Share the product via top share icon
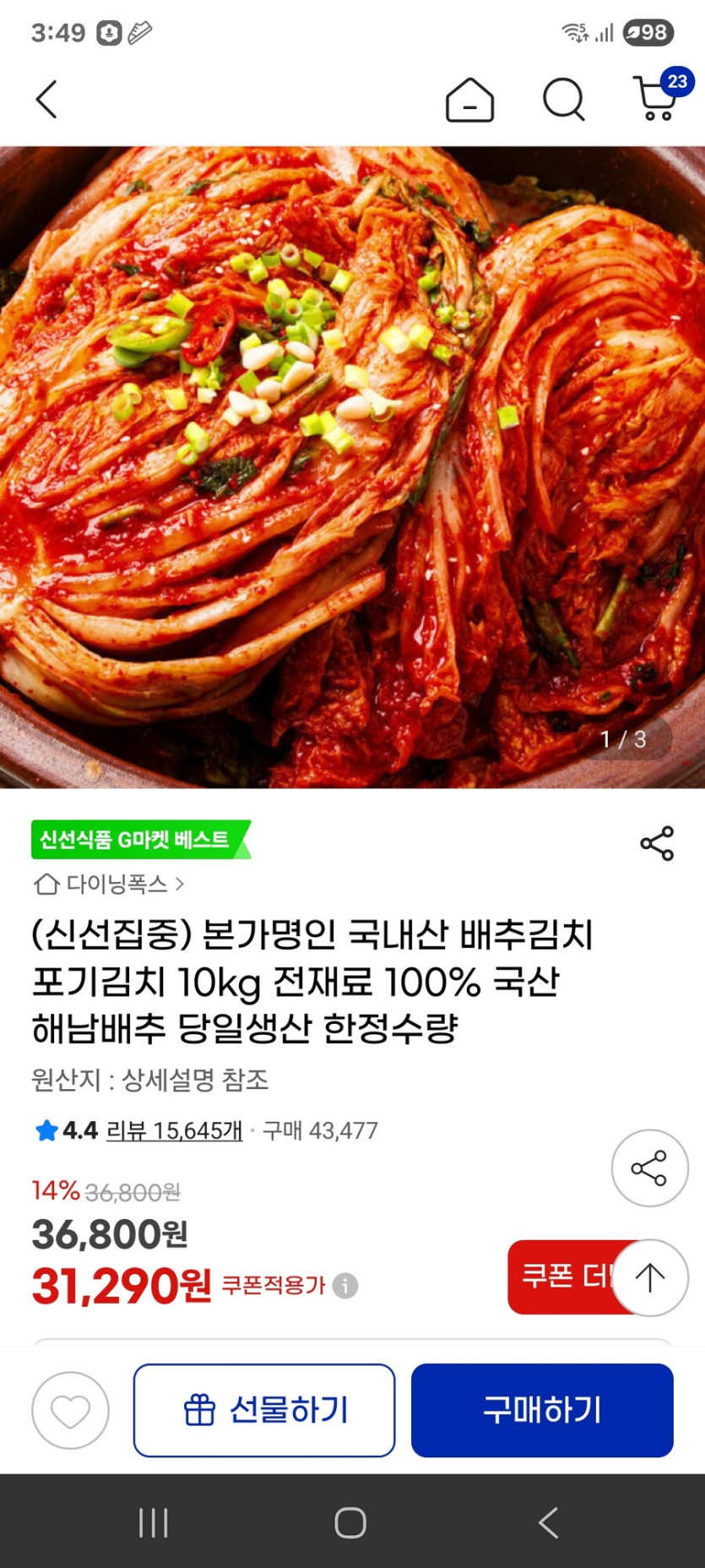 (656, 844)
